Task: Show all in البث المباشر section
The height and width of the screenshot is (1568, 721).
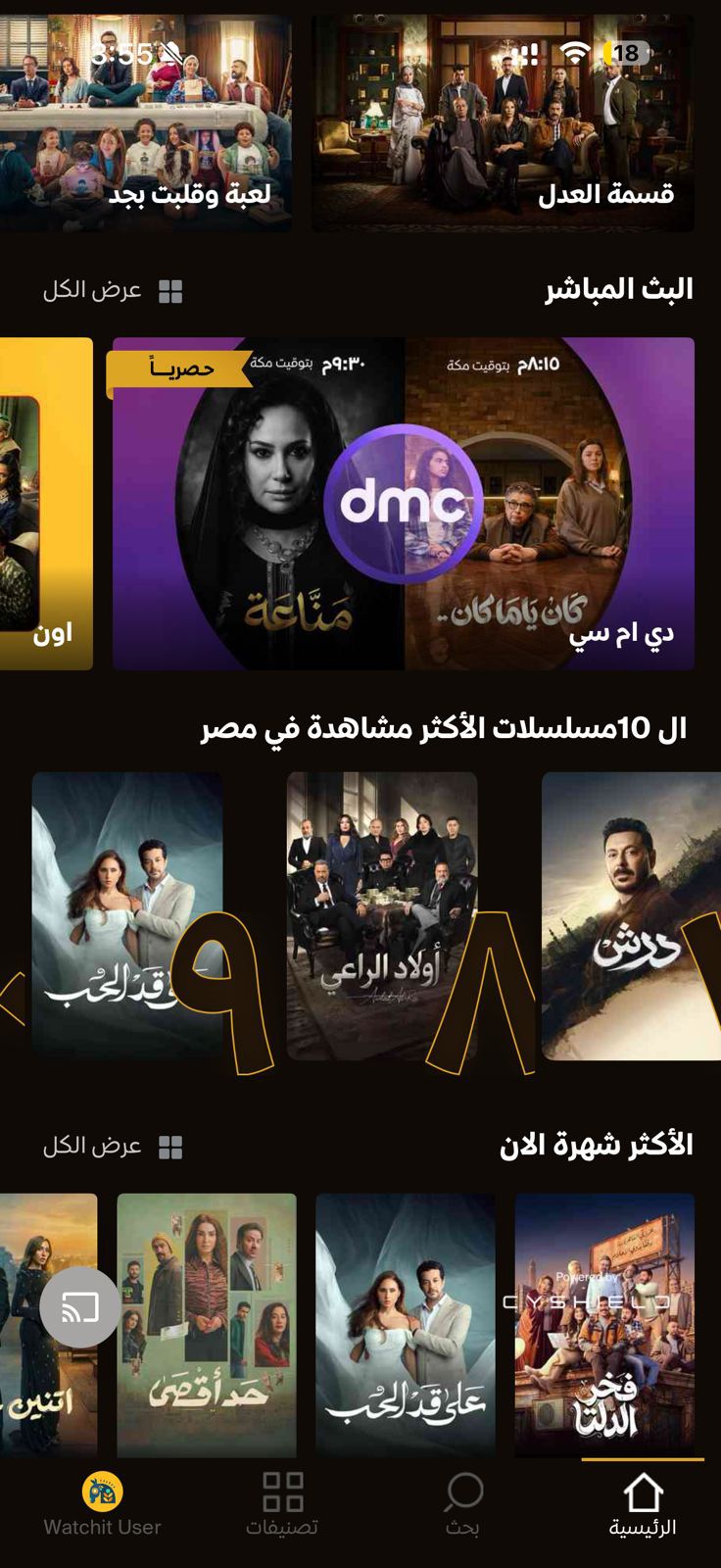Action: click(113, 291)
